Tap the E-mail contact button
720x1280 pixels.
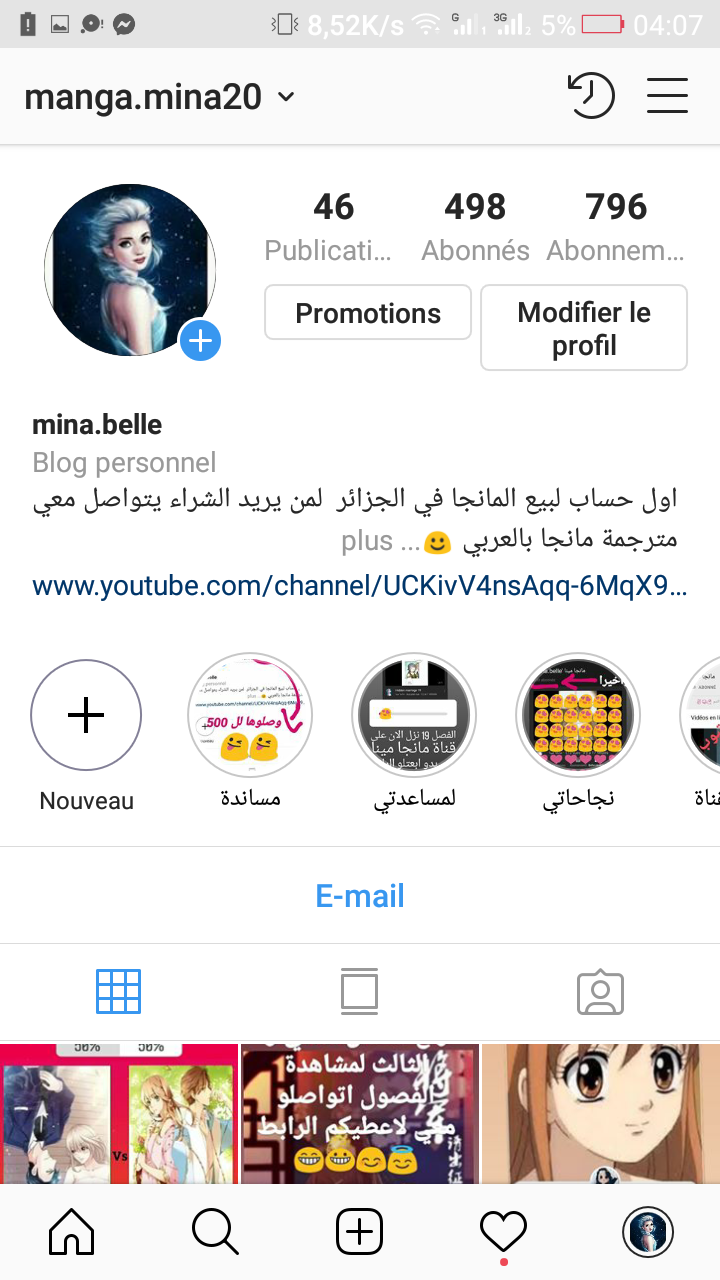tap(360, 895)
